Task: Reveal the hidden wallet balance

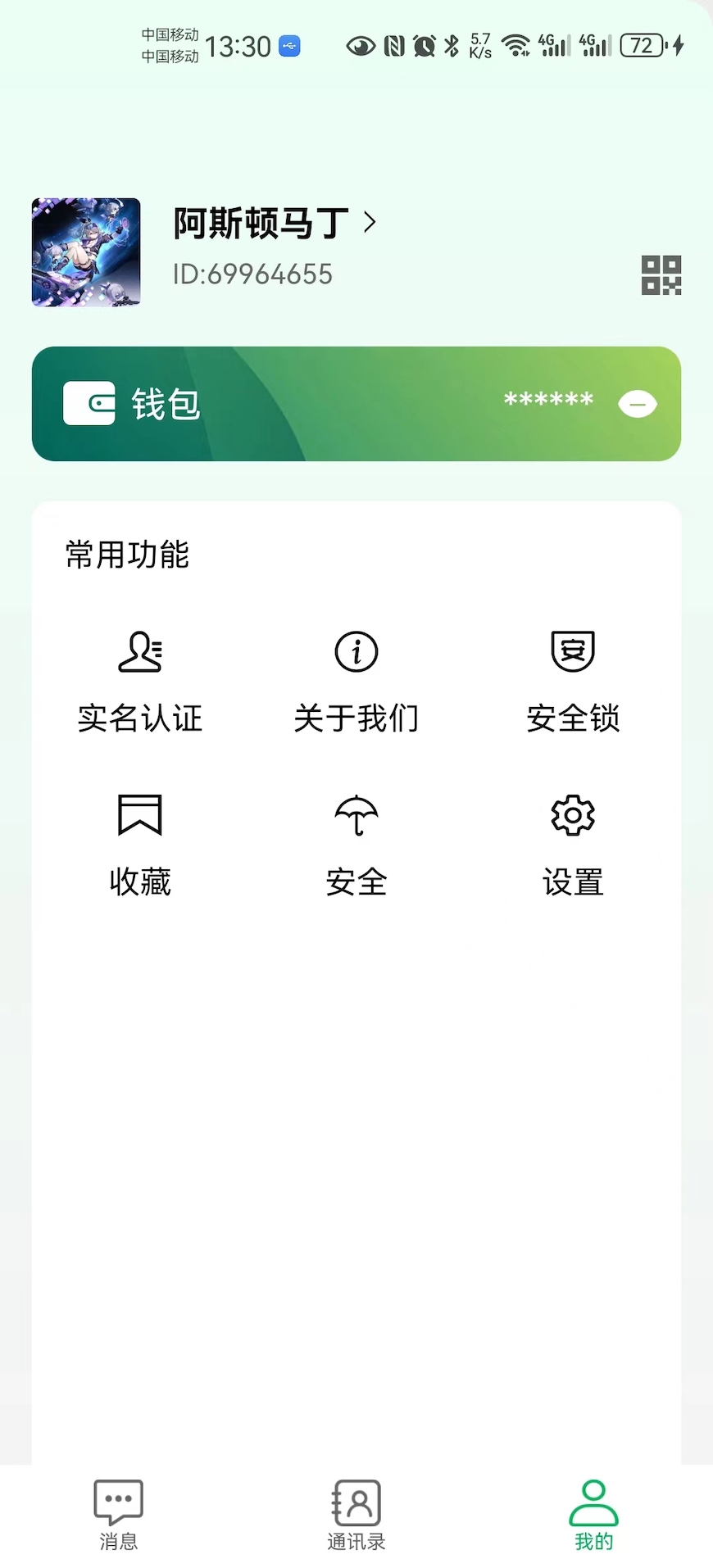Action: (638, 404)
